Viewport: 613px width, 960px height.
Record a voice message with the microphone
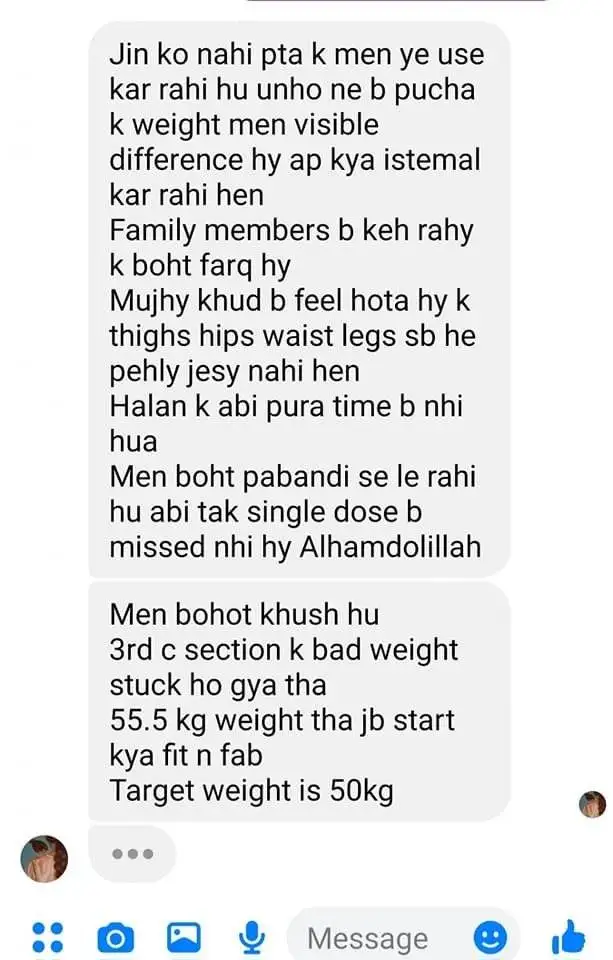point(252,938)
